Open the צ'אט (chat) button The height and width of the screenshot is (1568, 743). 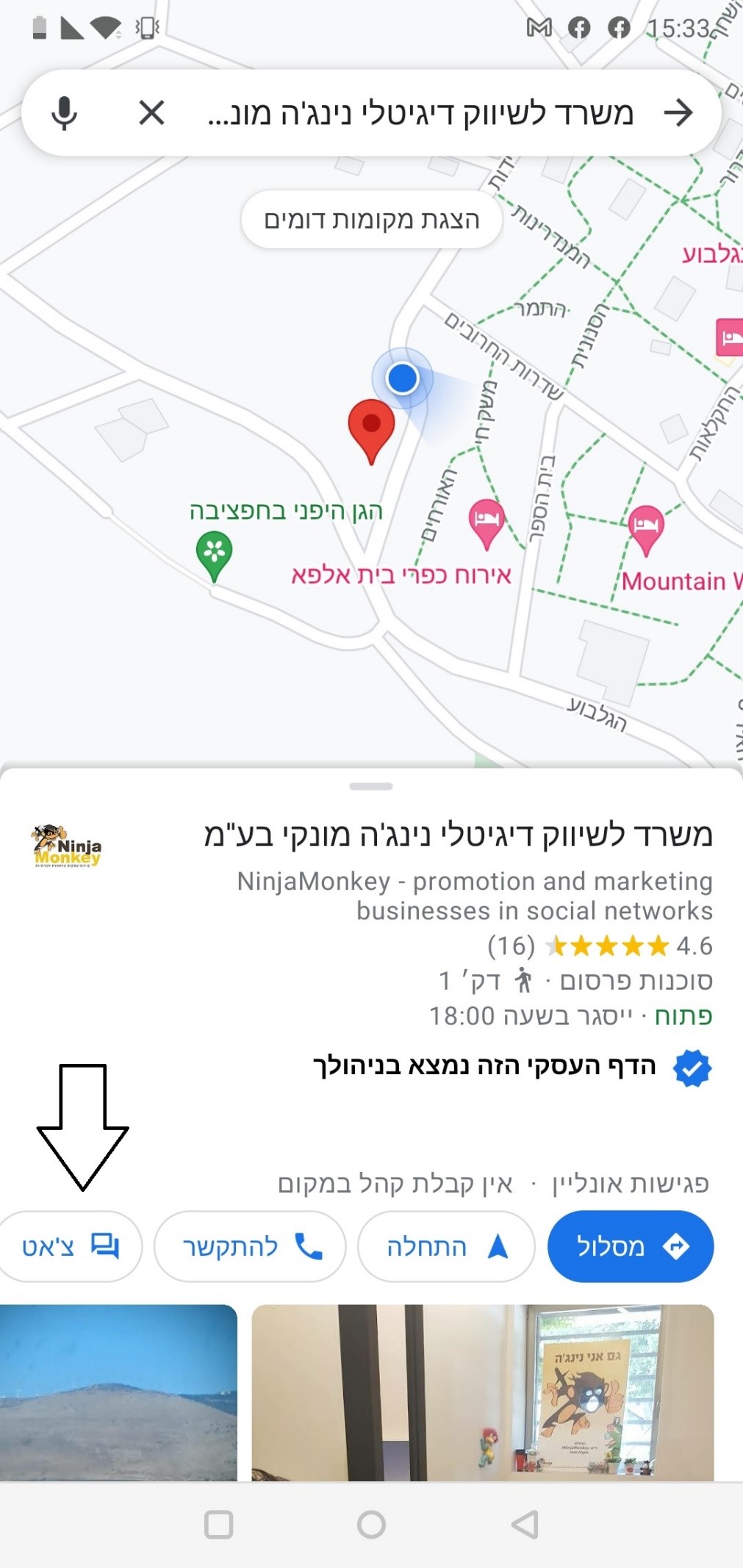70,1247
